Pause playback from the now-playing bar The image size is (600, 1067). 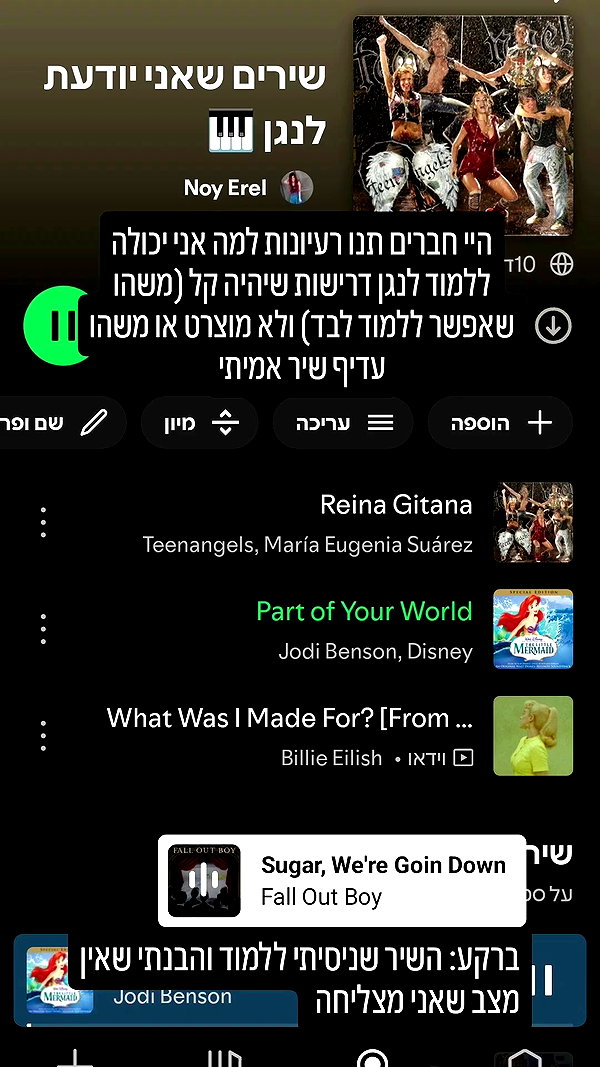pyautogui.click(x=550, y=980)
